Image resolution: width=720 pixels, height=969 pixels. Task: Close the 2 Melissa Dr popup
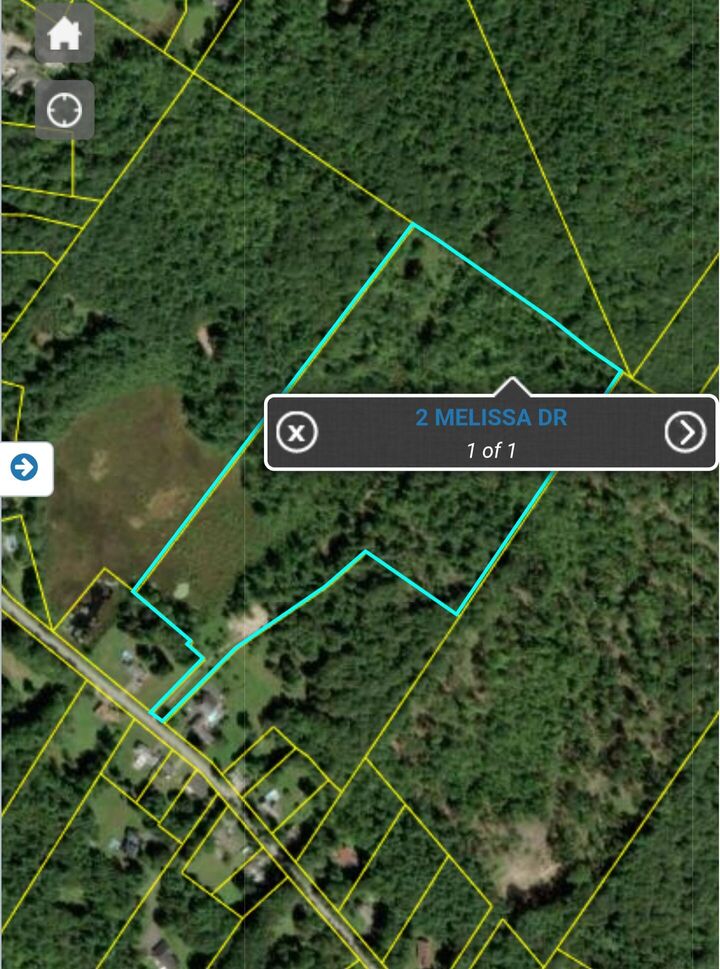(296, 432)
